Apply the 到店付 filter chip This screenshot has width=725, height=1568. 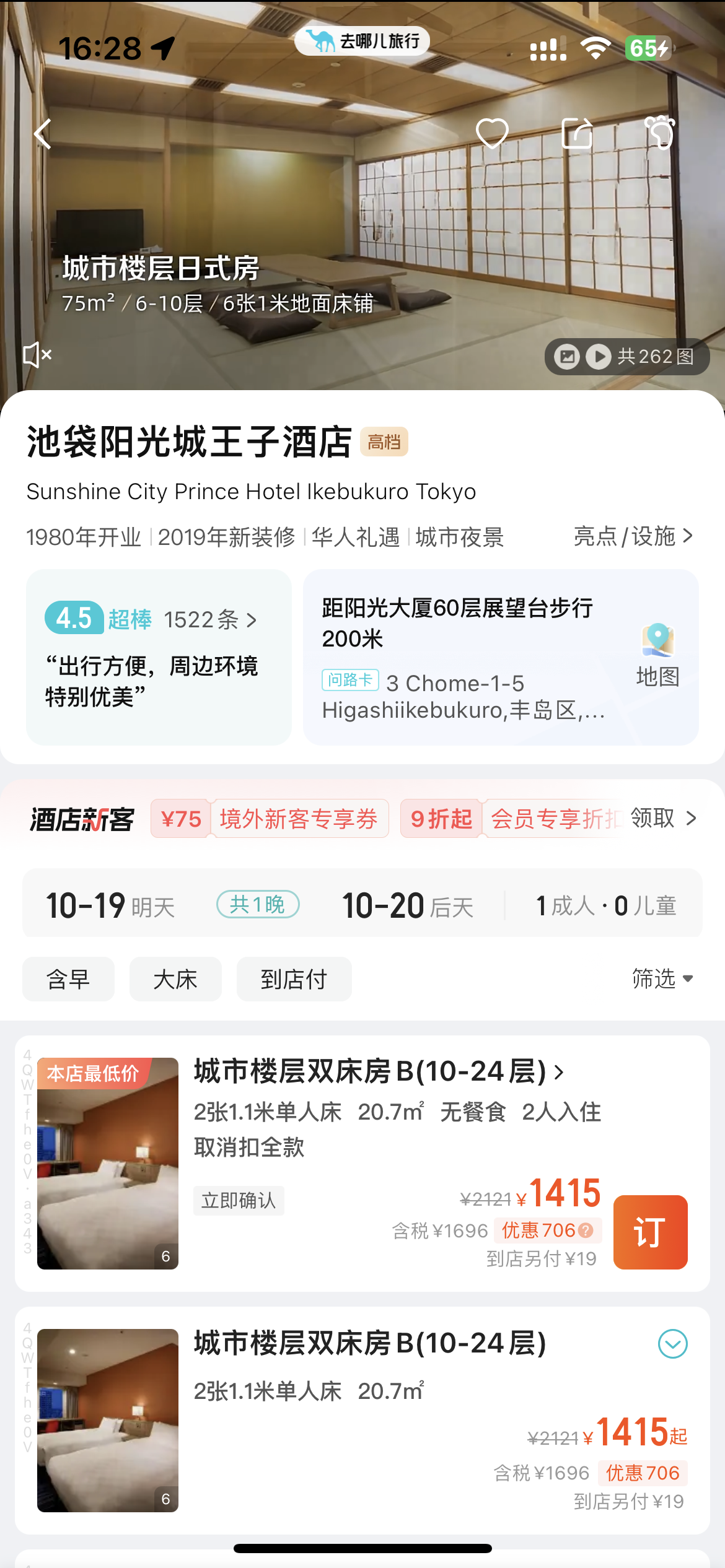[x=294, y=979]
